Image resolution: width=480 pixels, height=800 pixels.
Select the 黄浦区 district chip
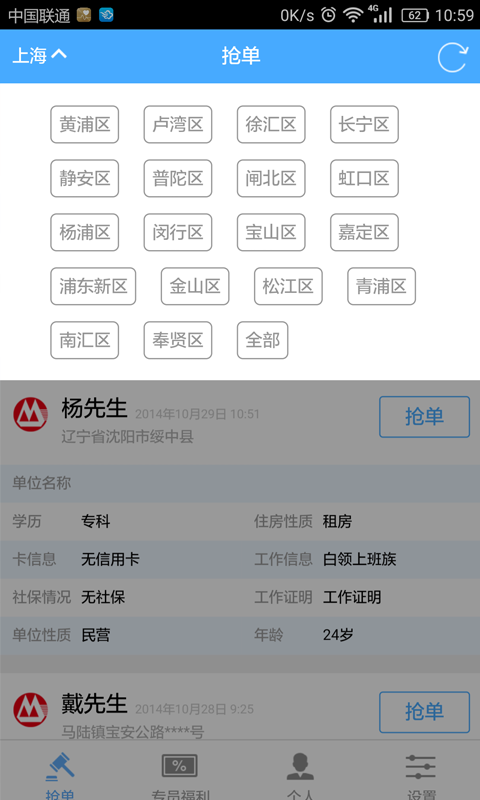click(x=85, y=124)
